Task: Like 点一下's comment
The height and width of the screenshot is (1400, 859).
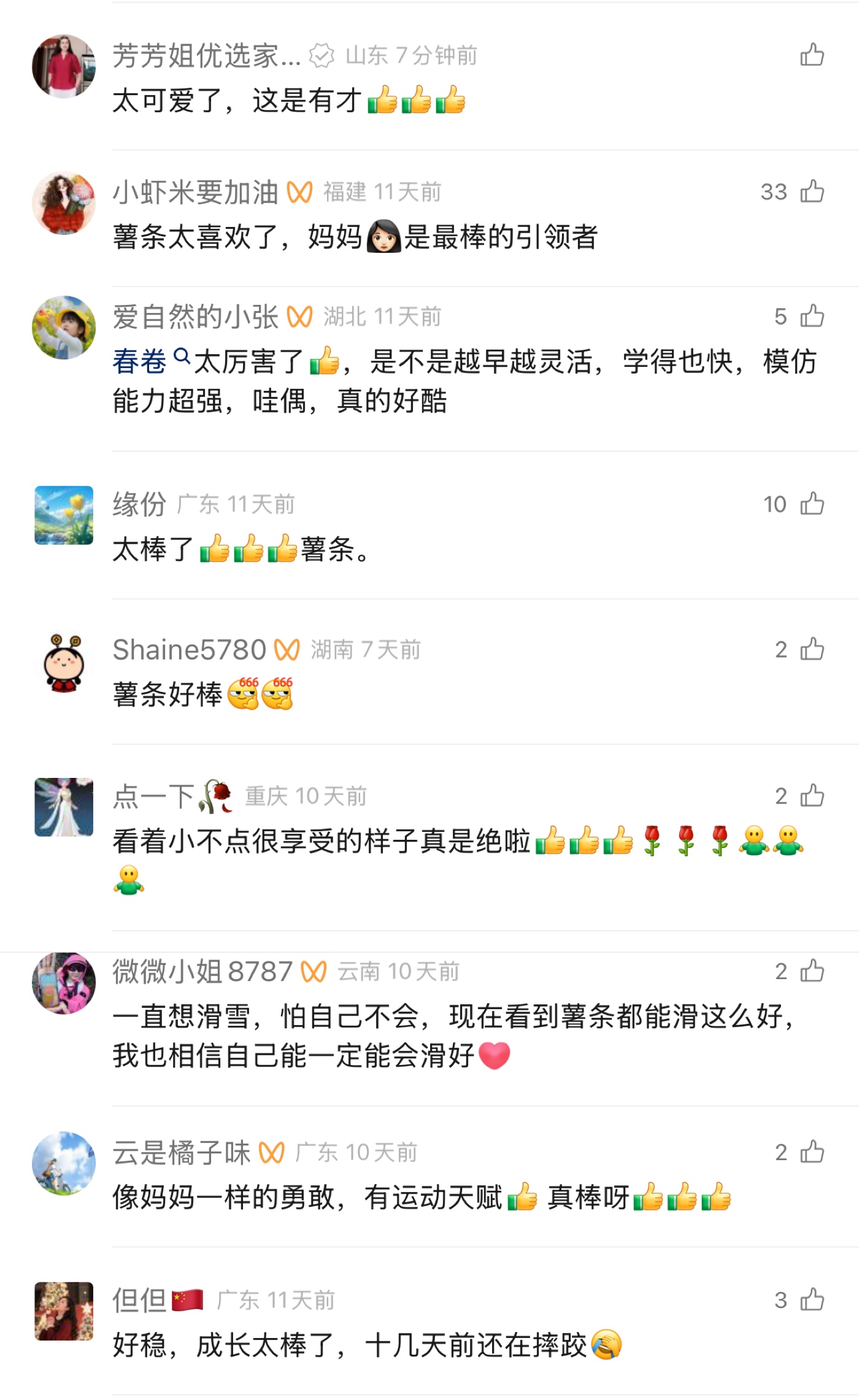Action: [x=812, y=796]
